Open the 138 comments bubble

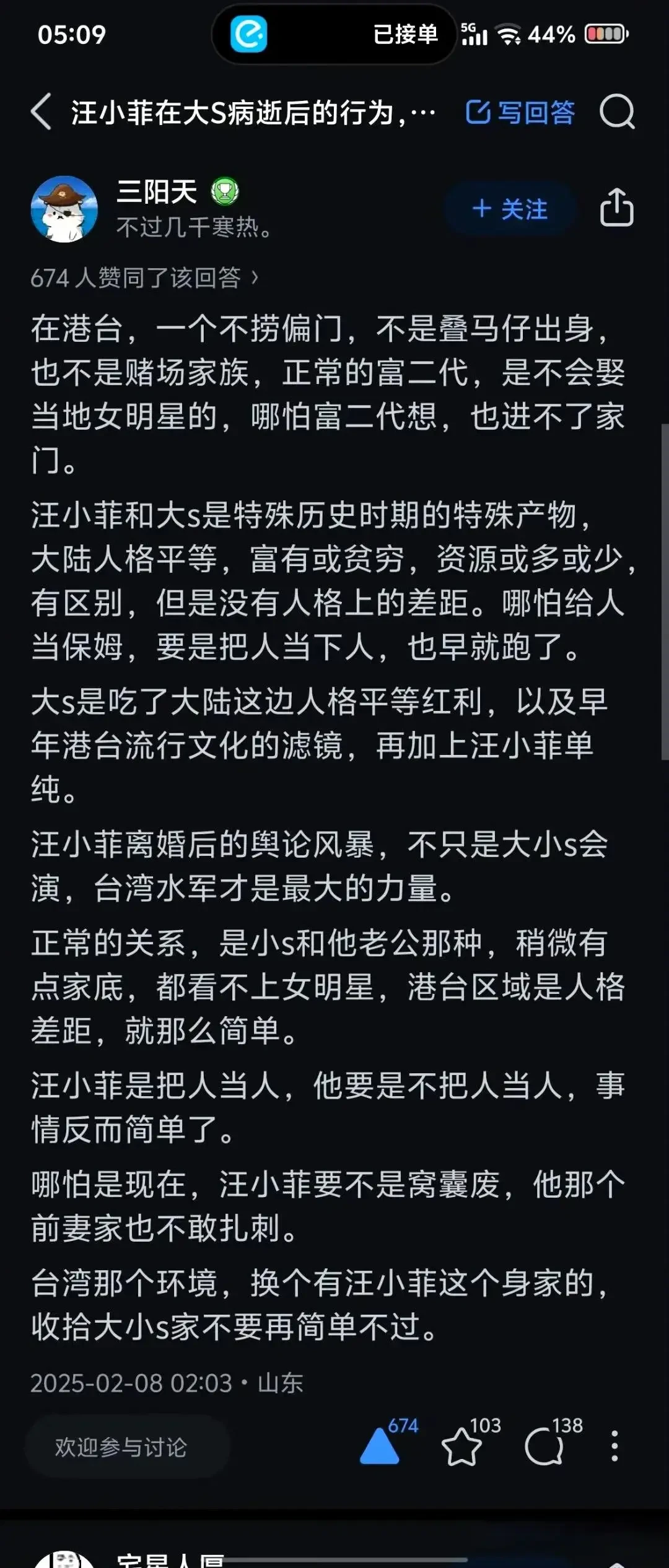tap(545, 1446)
